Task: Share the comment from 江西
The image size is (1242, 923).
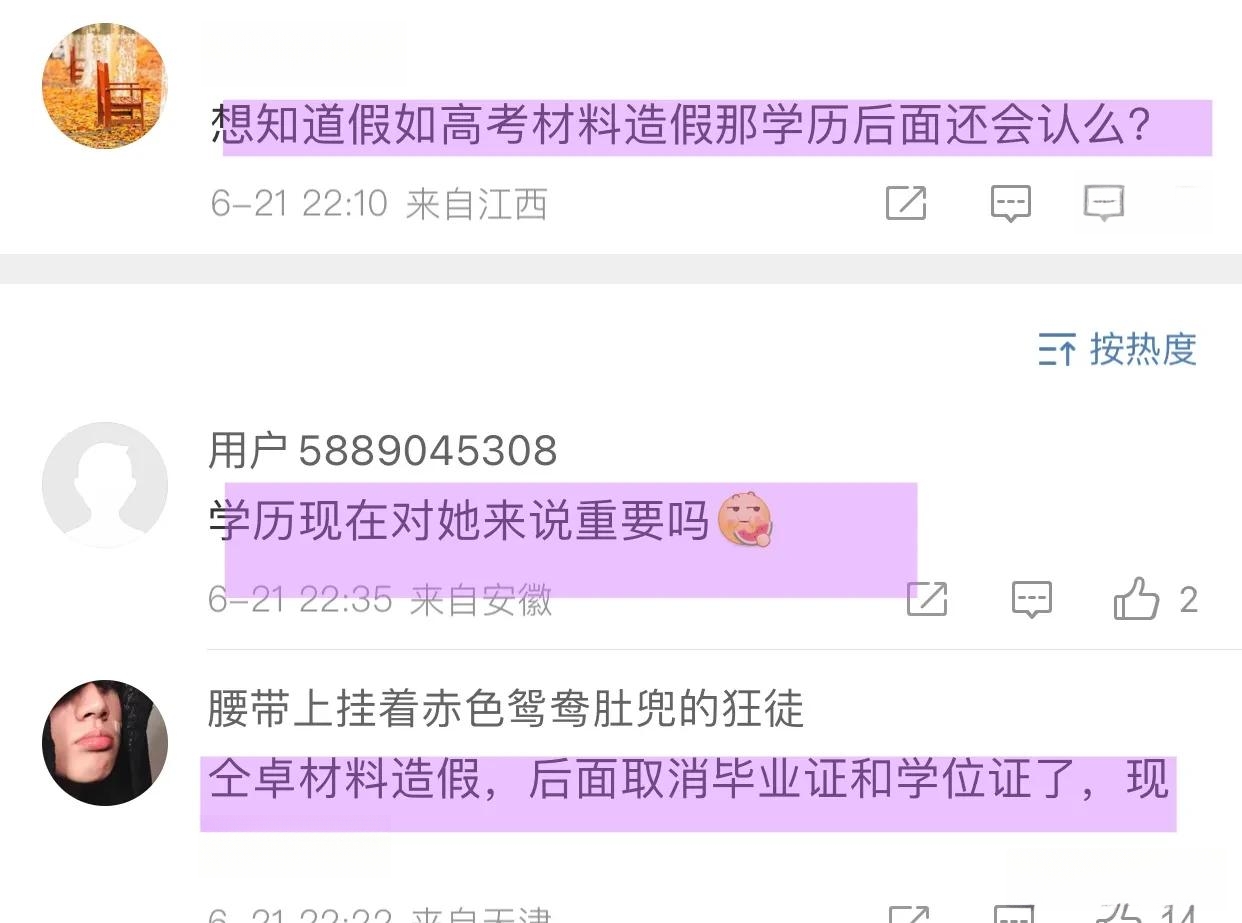Action: pos(906,204)
